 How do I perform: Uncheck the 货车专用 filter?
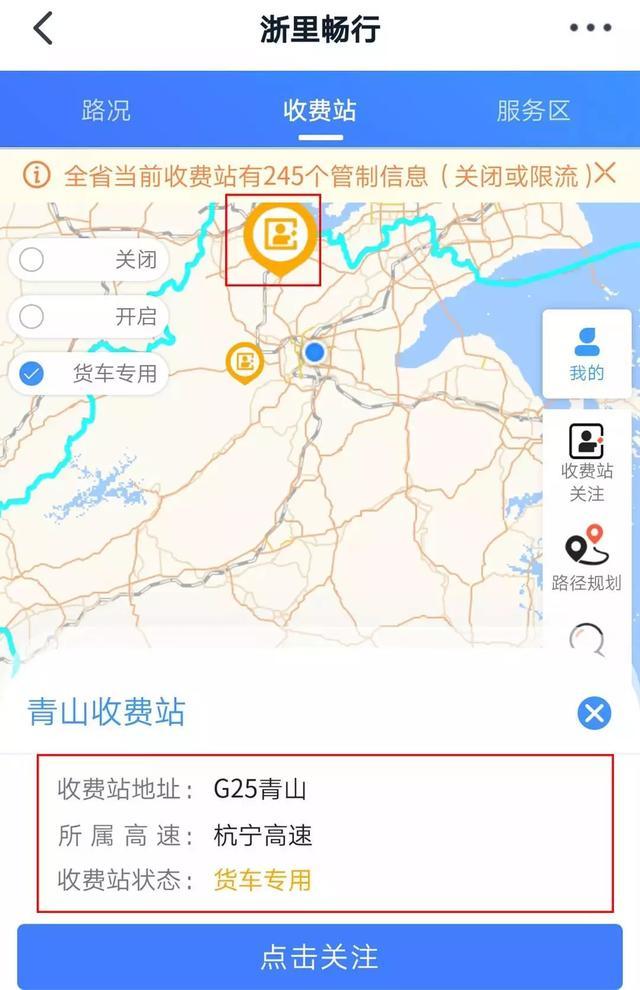tap(32, 374)
